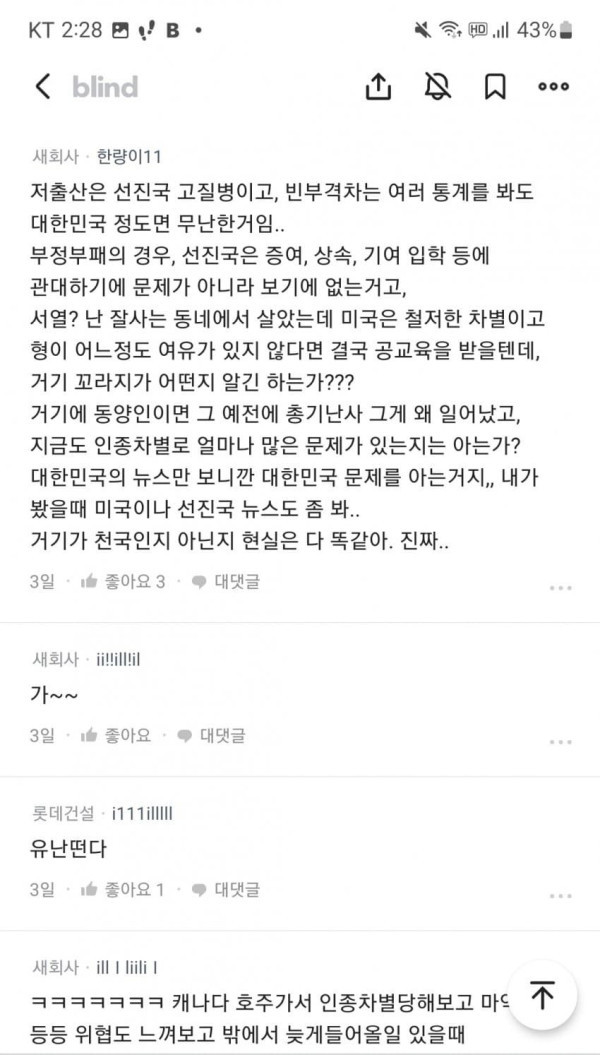Jump to top with the arrow button
The width and height of the screenshot is (600, 1055).
click(x=542, y=995)
